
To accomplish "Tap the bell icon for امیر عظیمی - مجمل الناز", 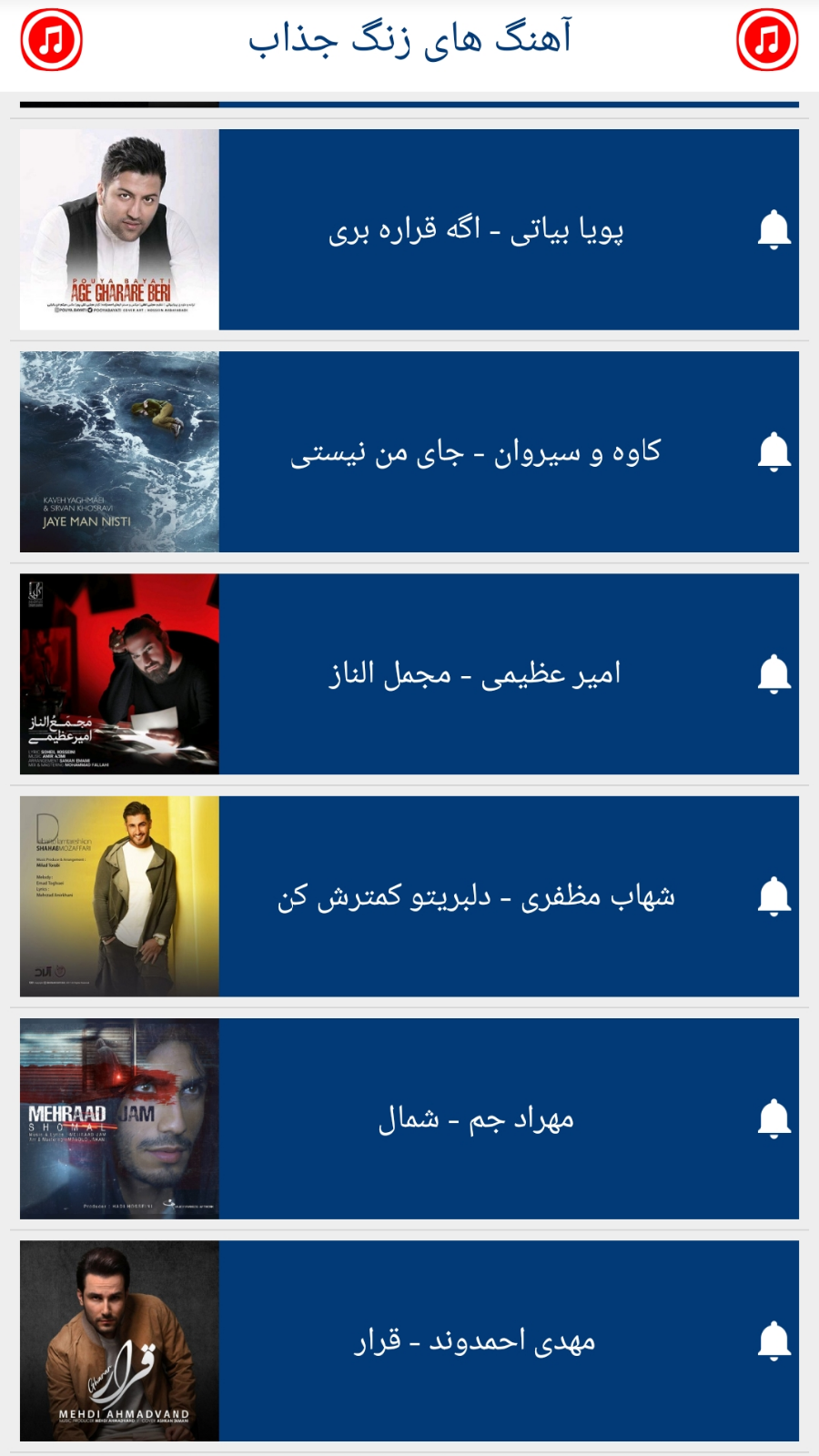I will click(x=773, y=673).
